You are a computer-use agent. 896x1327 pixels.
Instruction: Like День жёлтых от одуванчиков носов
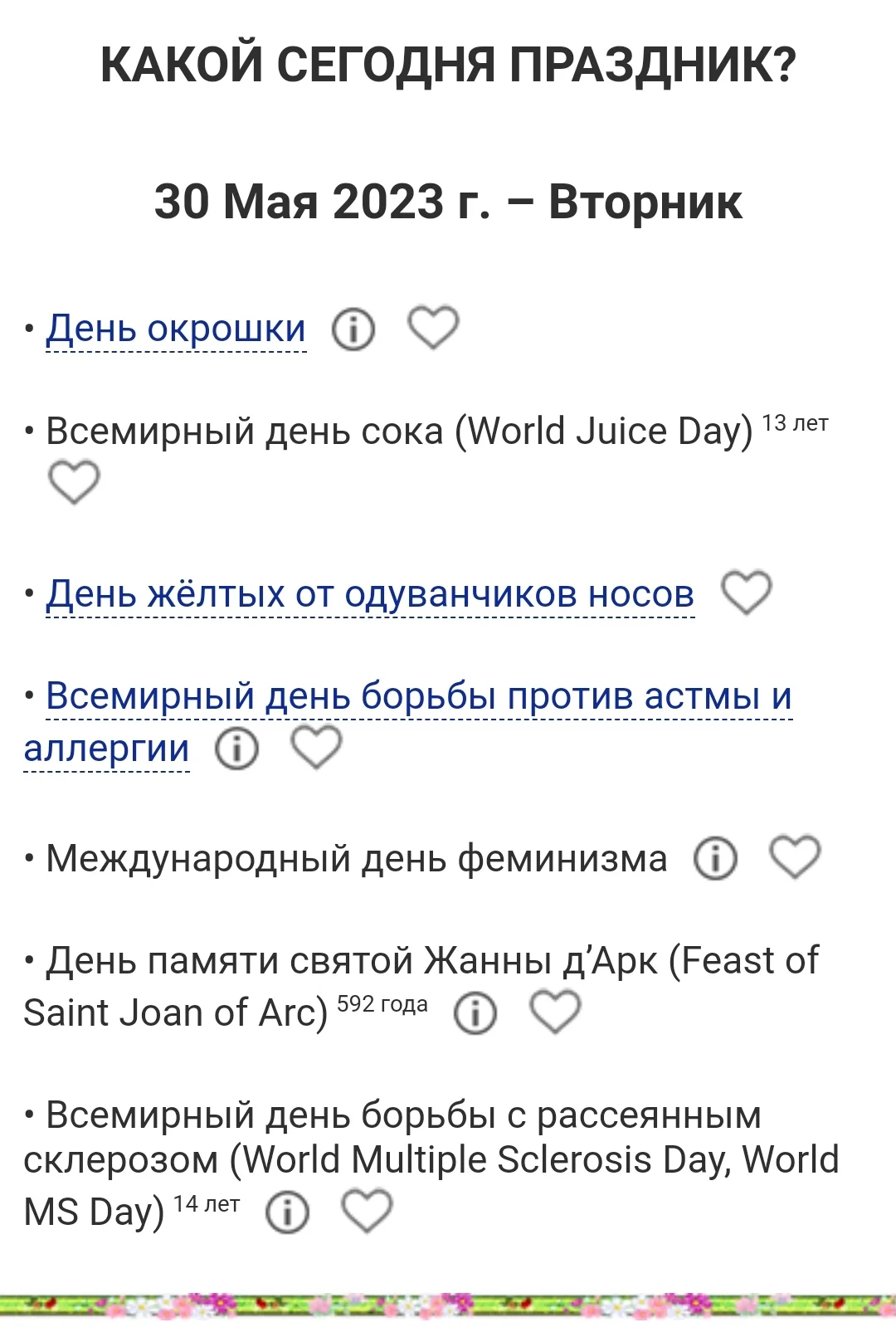click(747, 593)
